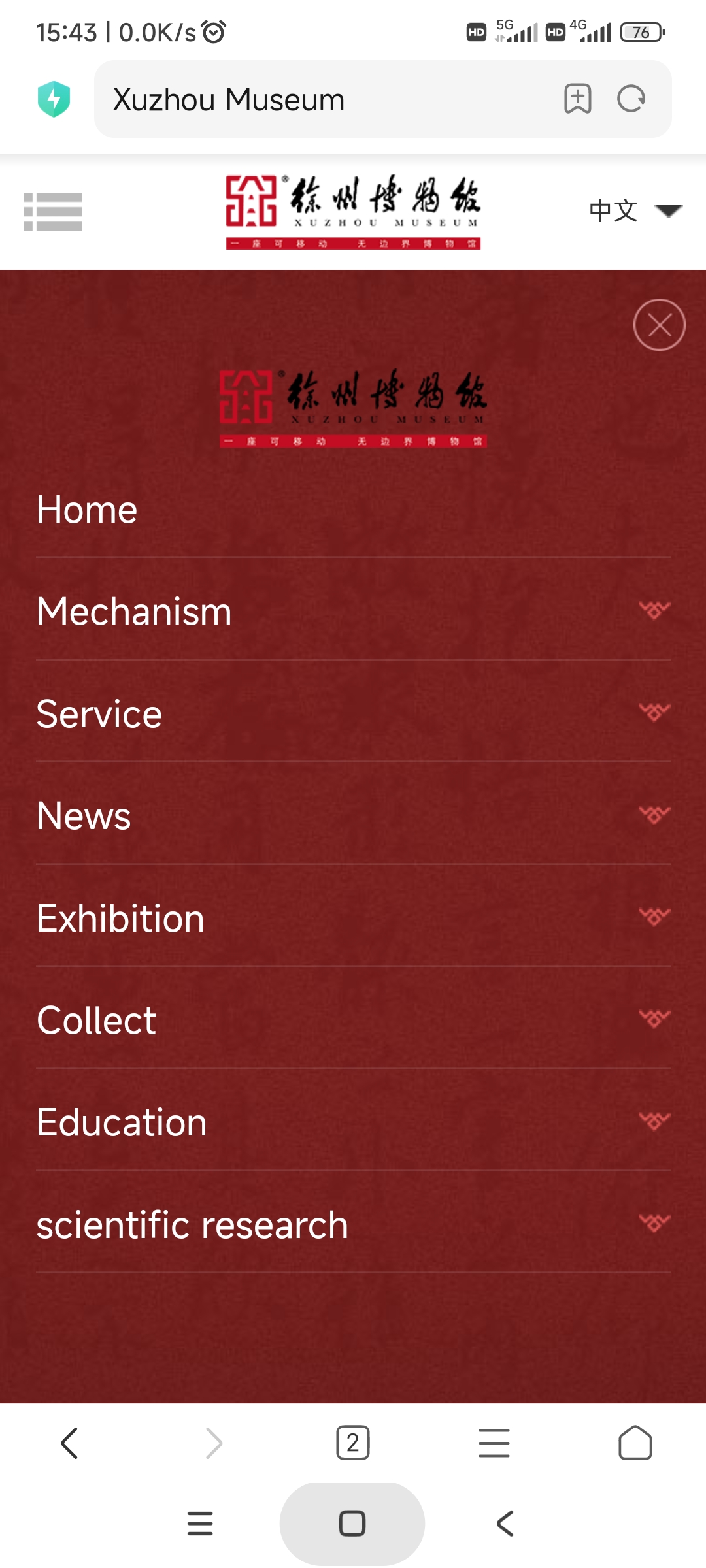Expand the News submenu
The image size is (706, 1568).
coord(654,815)
